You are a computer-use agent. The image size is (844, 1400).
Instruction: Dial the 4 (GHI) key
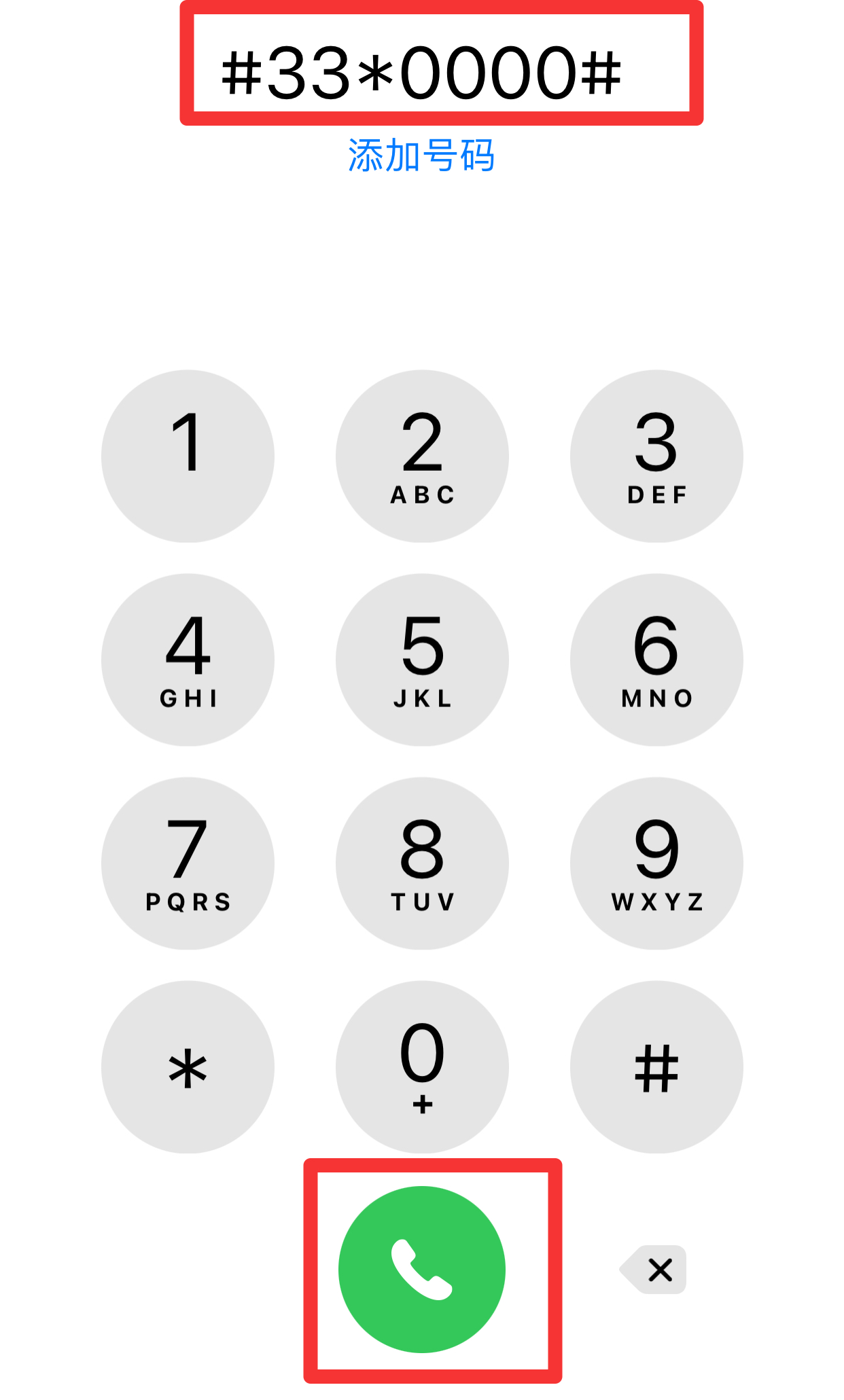click(188, 660)
